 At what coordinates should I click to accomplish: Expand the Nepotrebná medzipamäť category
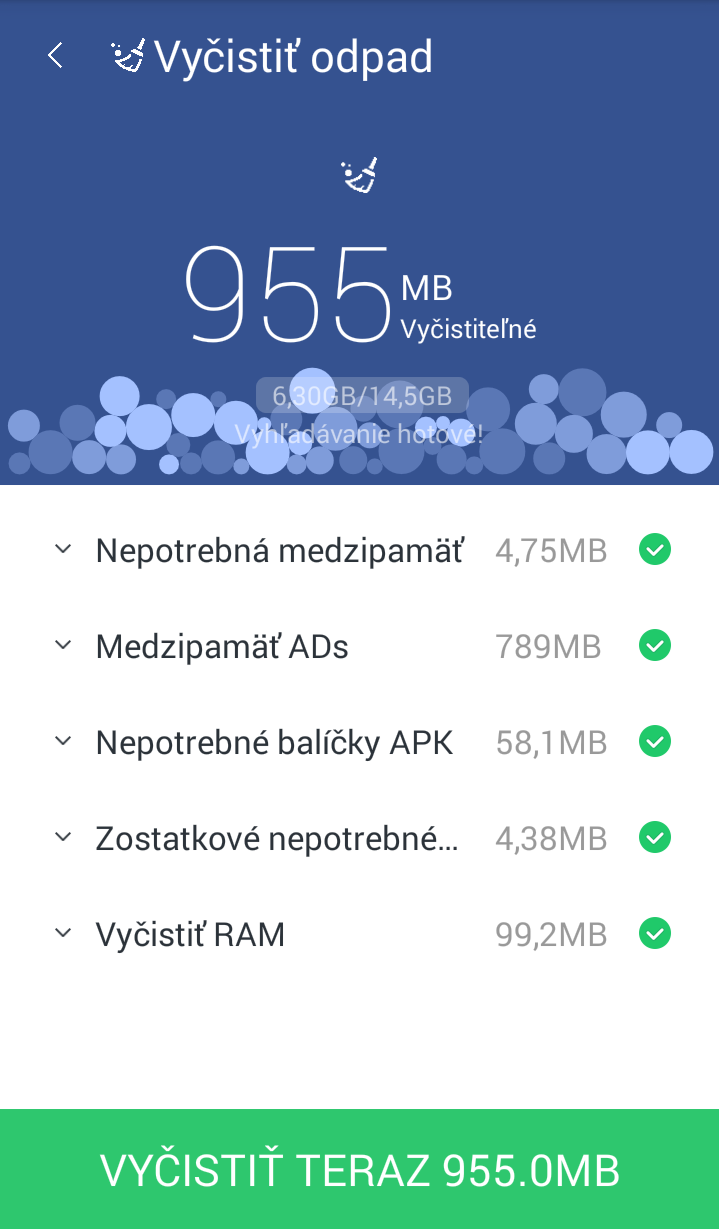point(63,549)
